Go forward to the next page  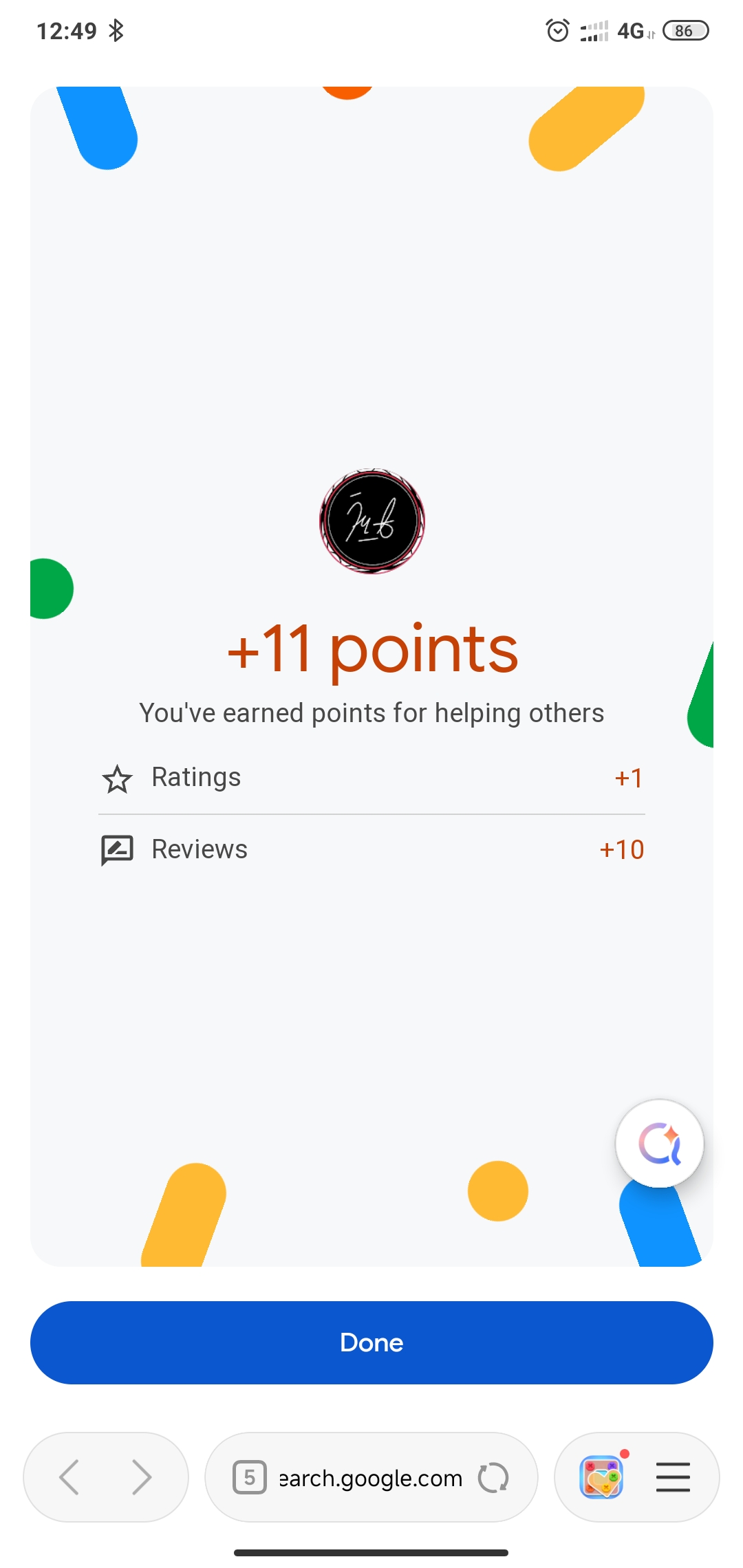[x=142, y=1477]
